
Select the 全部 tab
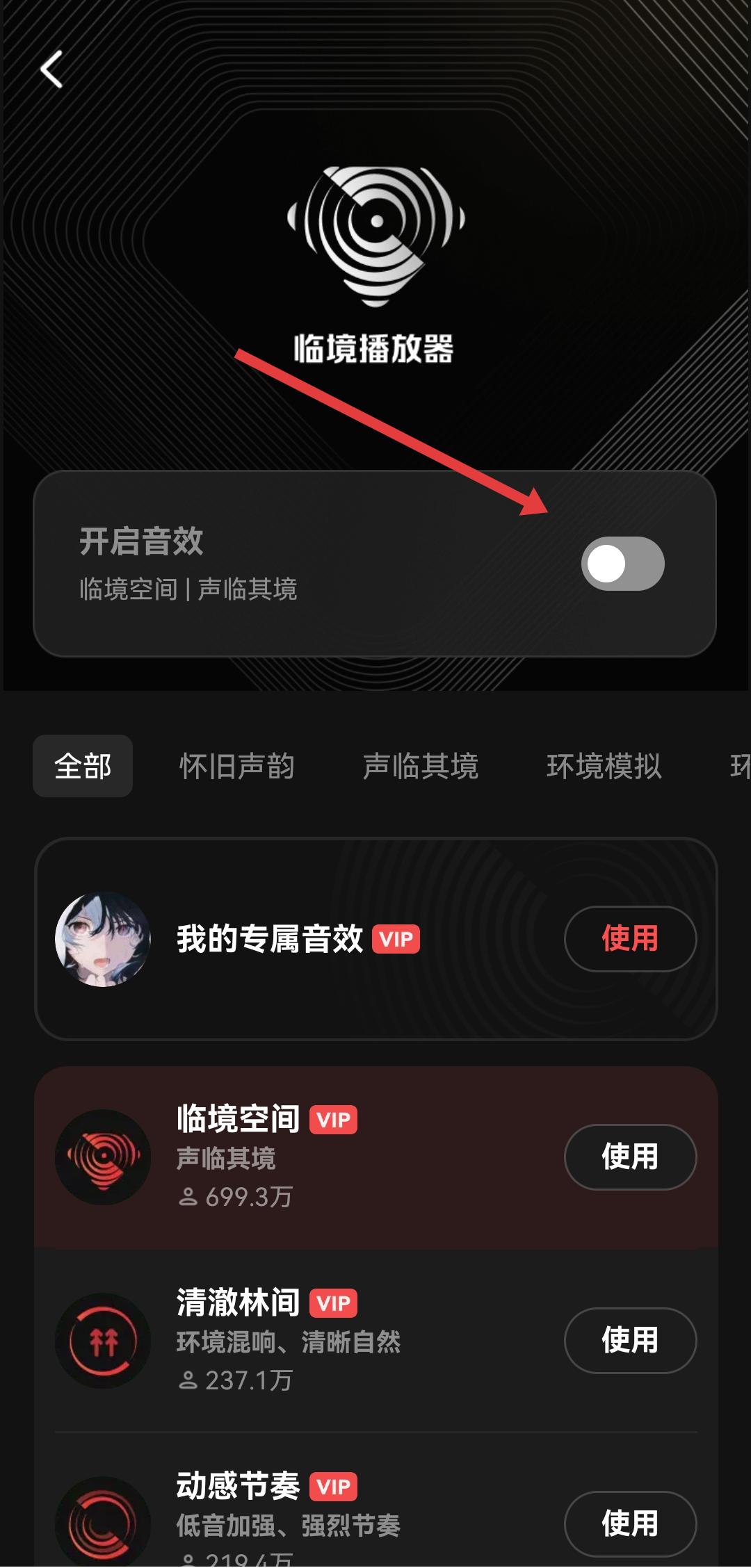(83, 766)
